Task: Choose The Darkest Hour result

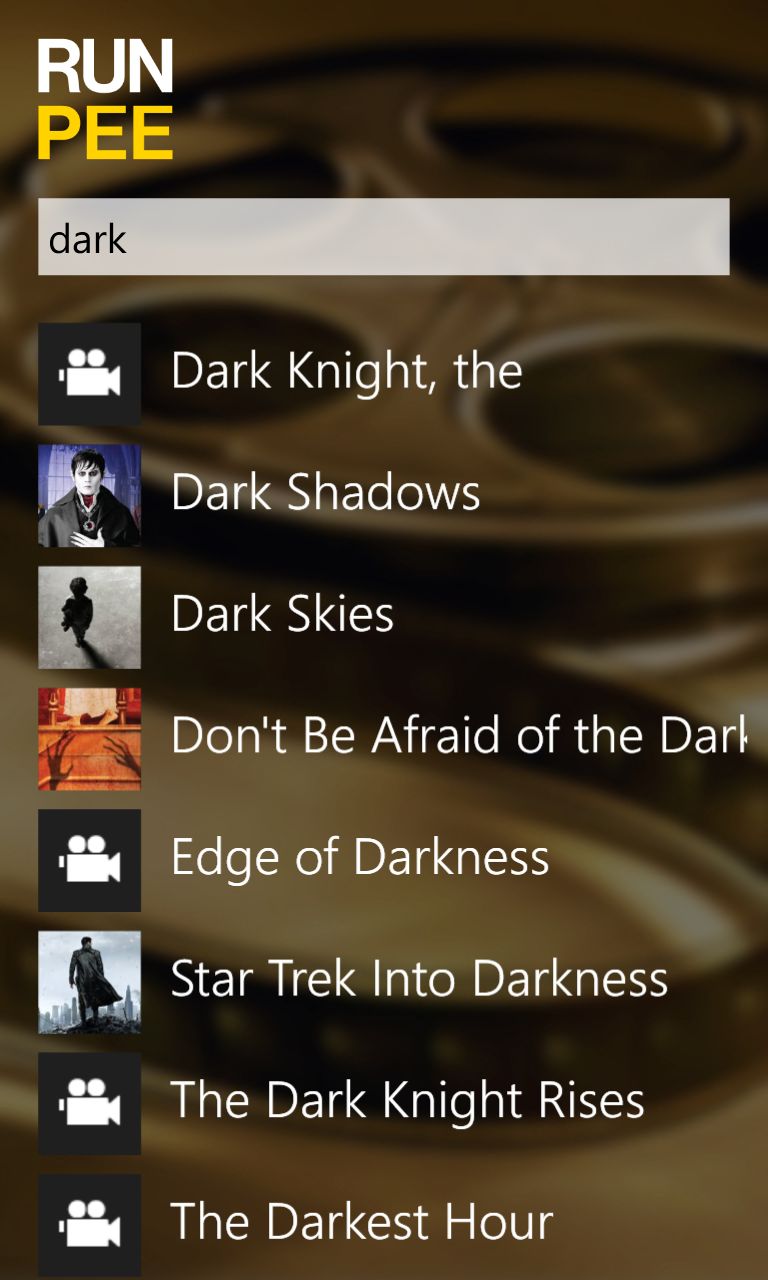Action: pyautogui.click(x=361, y=1223)
